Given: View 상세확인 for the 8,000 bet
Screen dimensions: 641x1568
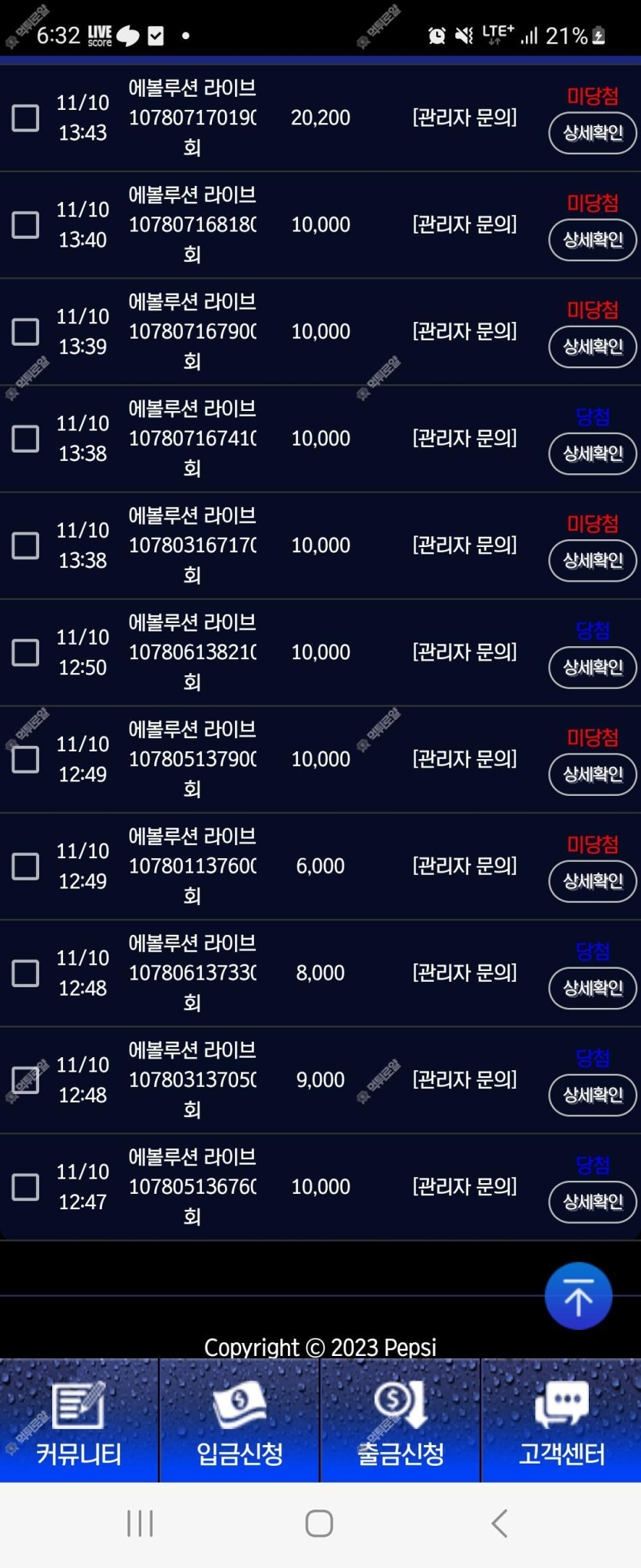Looking at the screenshot, I should (x=592, y=987).
